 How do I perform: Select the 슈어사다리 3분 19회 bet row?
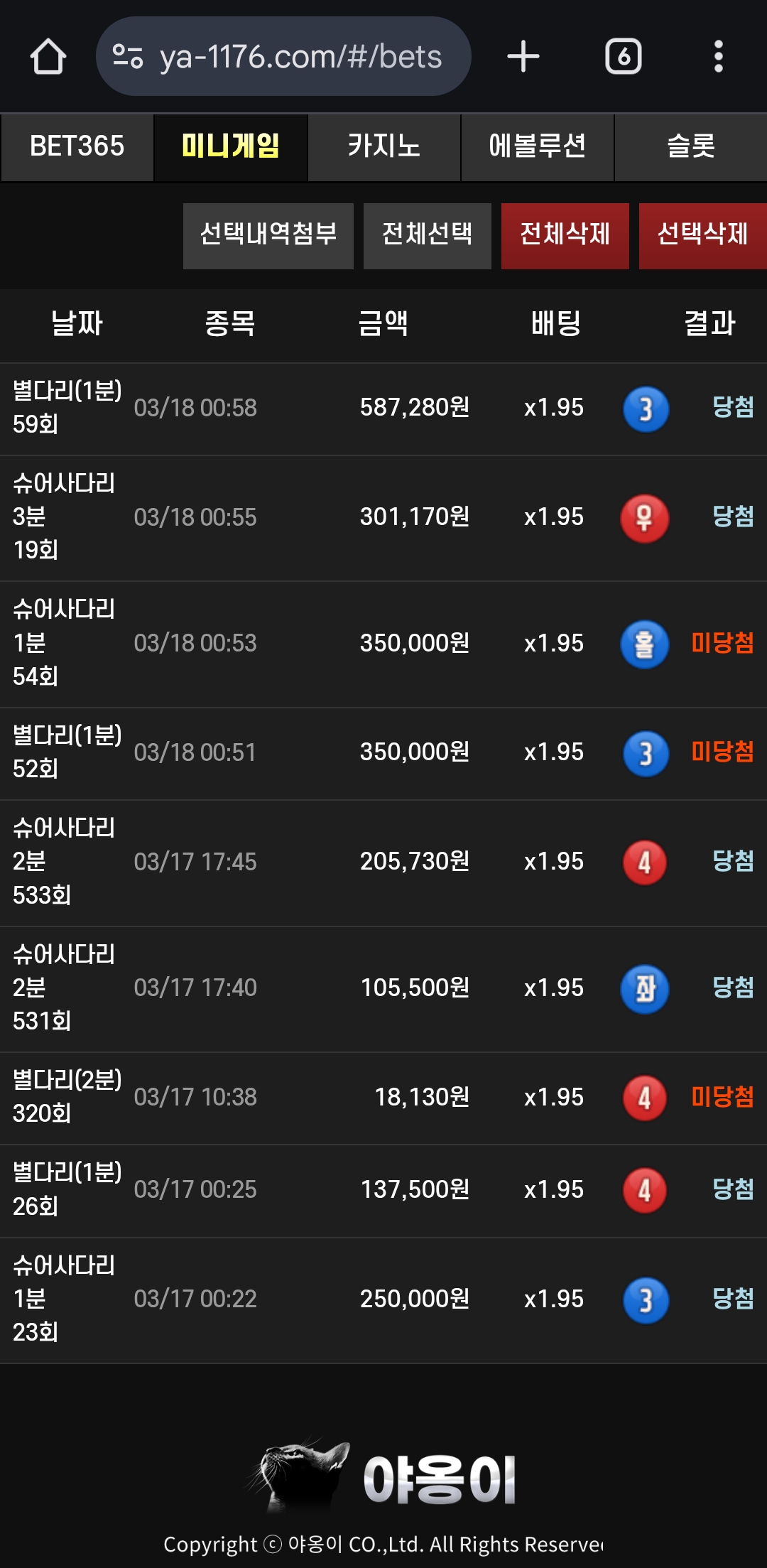pyautogui.click(x=383, y=519)
